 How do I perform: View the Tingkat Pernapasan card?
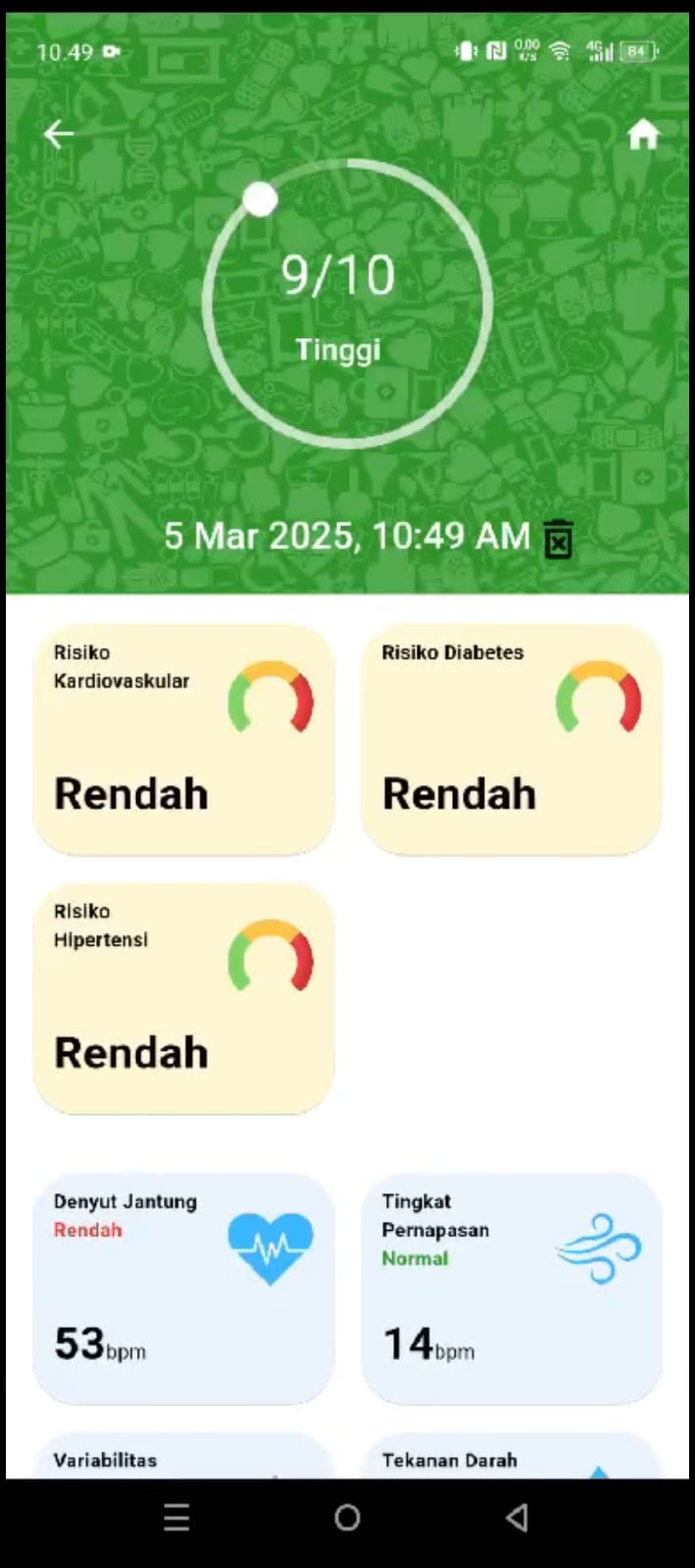(x=512, y=1288)
